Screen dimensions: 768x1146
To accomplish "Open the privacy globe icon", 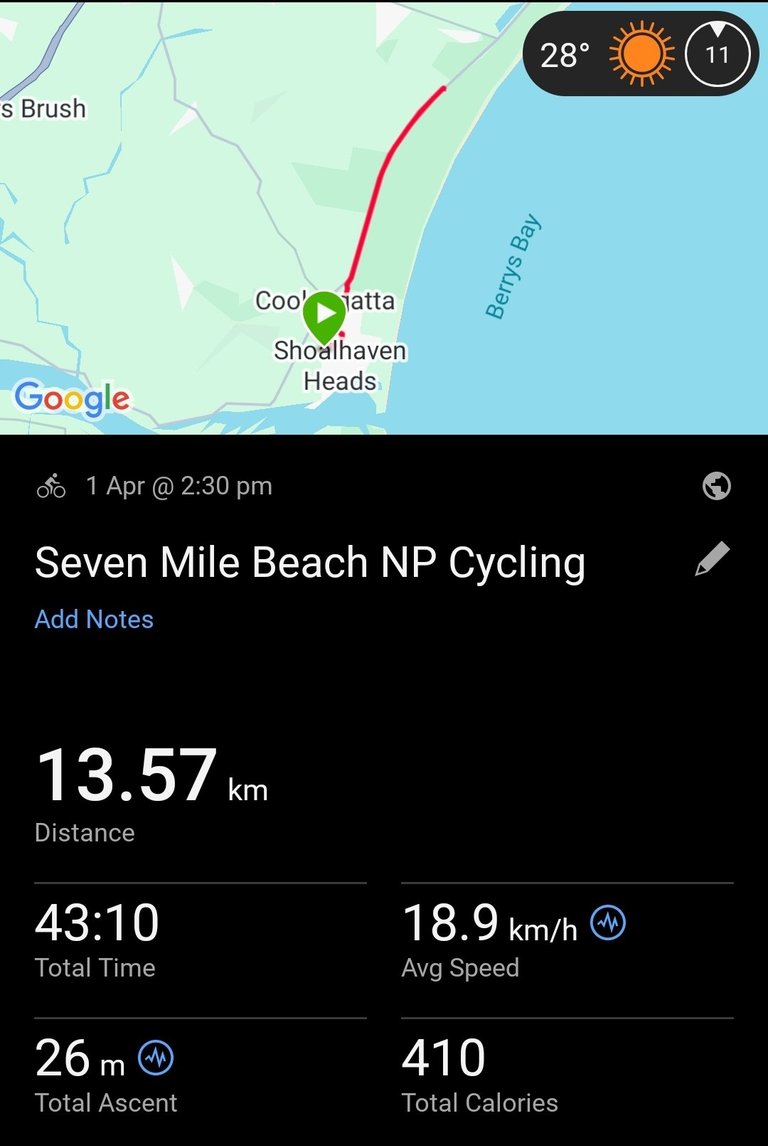I will point(717,486).
